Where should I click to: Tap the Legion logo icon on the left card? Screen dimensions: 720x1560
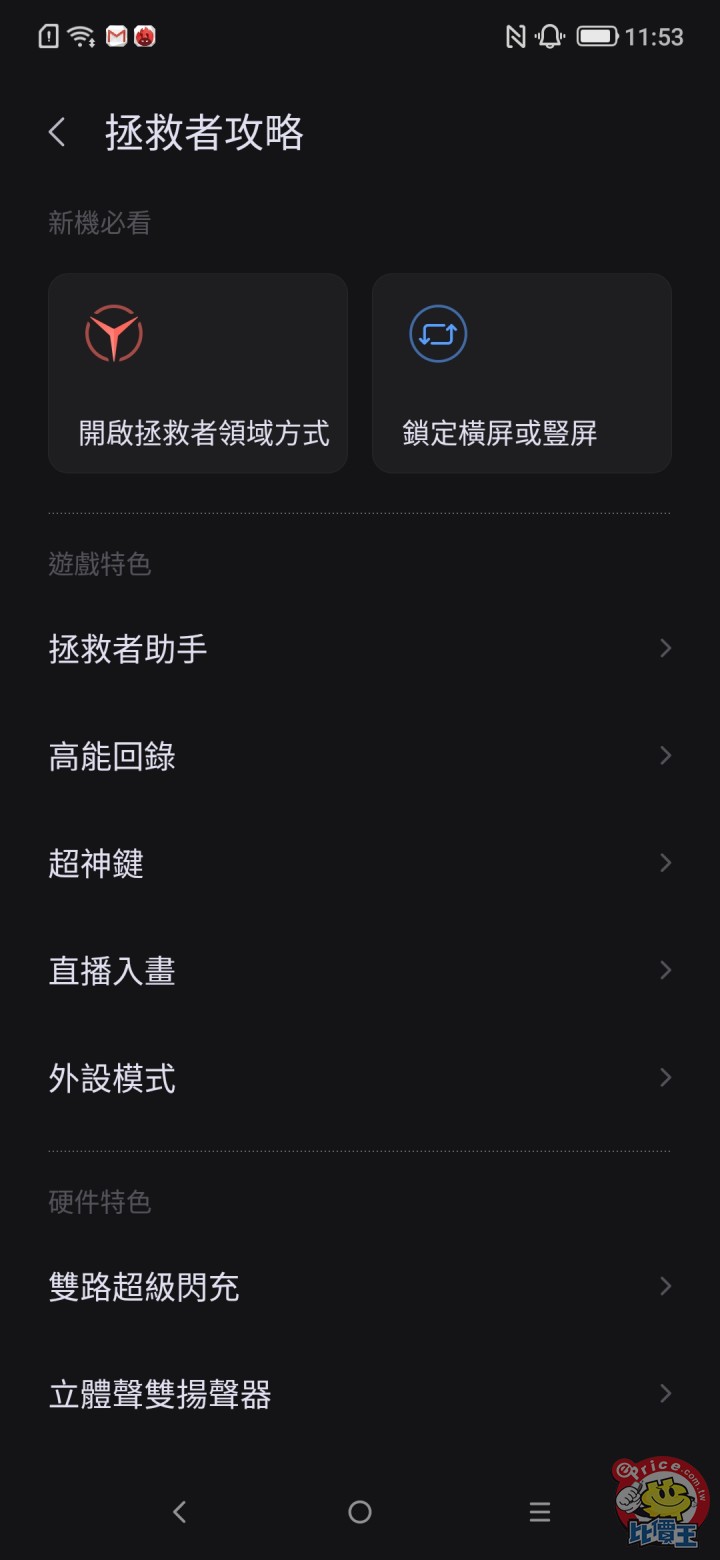[x=114, y=334]
